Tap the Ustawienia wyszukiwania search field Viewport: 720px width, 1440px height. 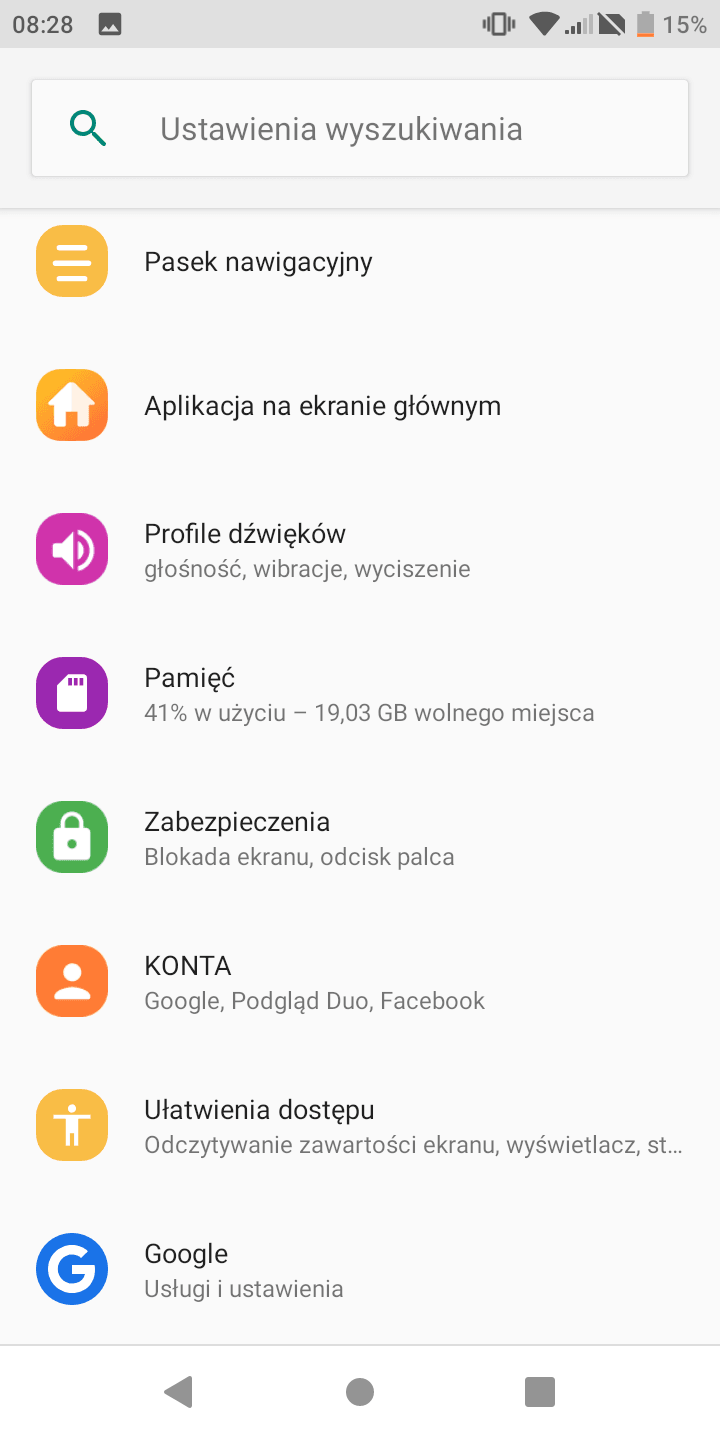360,128
